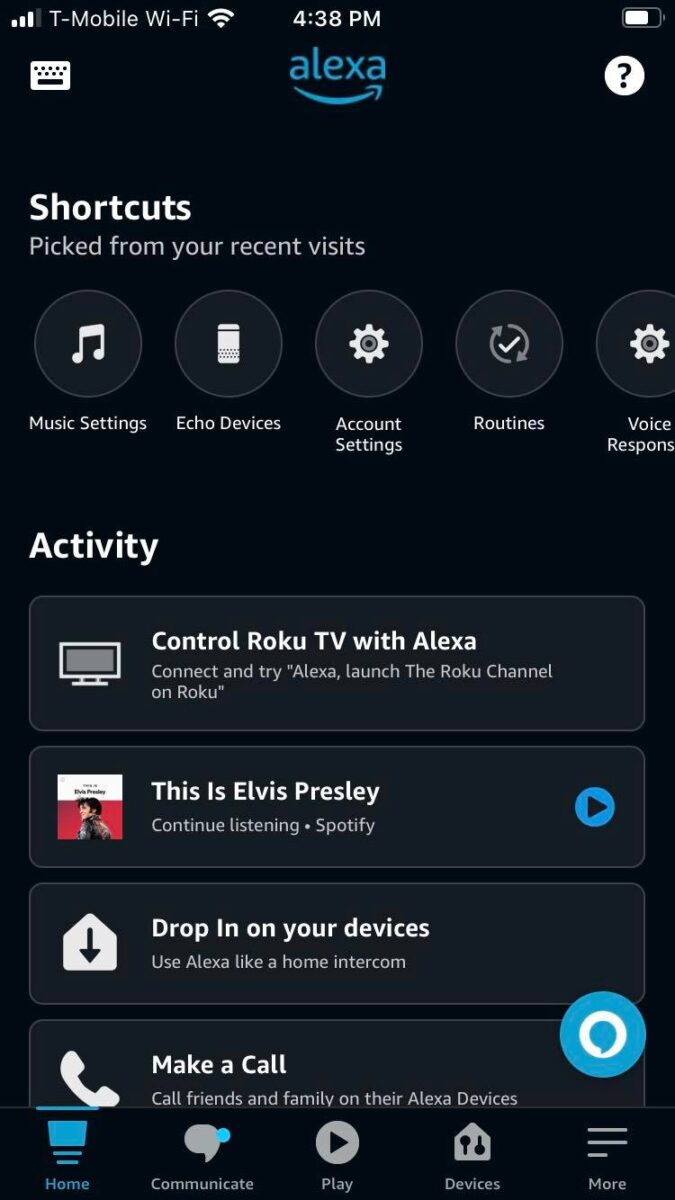Play This Is Elvis Presley
The height and width of the screenshot is (1200, 675).
[x=594, y=807]
